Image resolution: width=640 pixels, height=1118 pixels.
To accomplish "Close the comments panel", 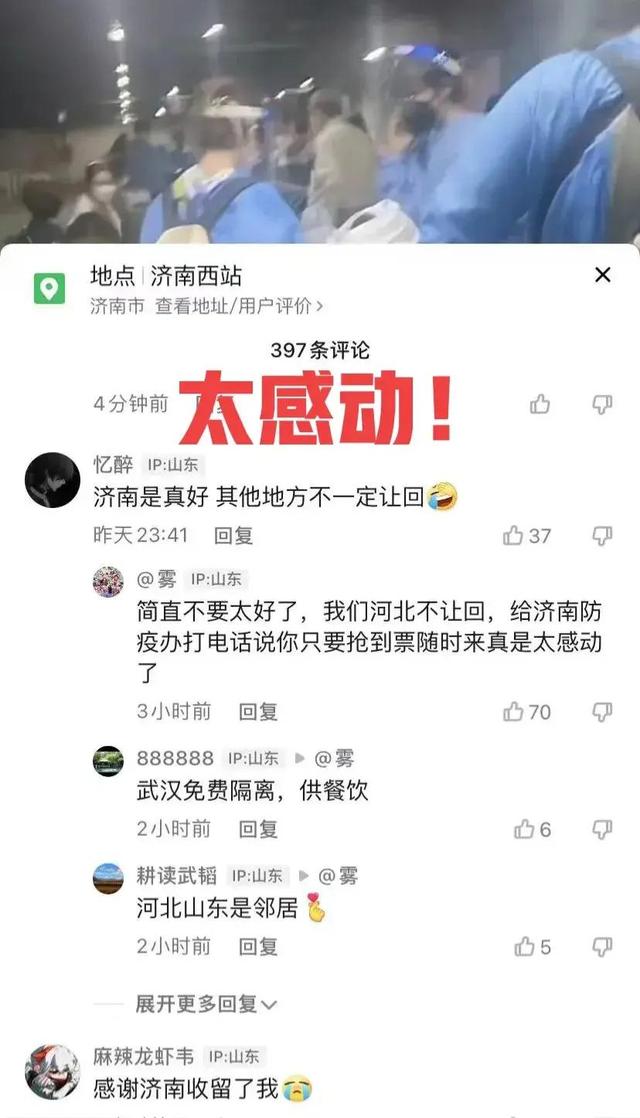I will 602,275.
